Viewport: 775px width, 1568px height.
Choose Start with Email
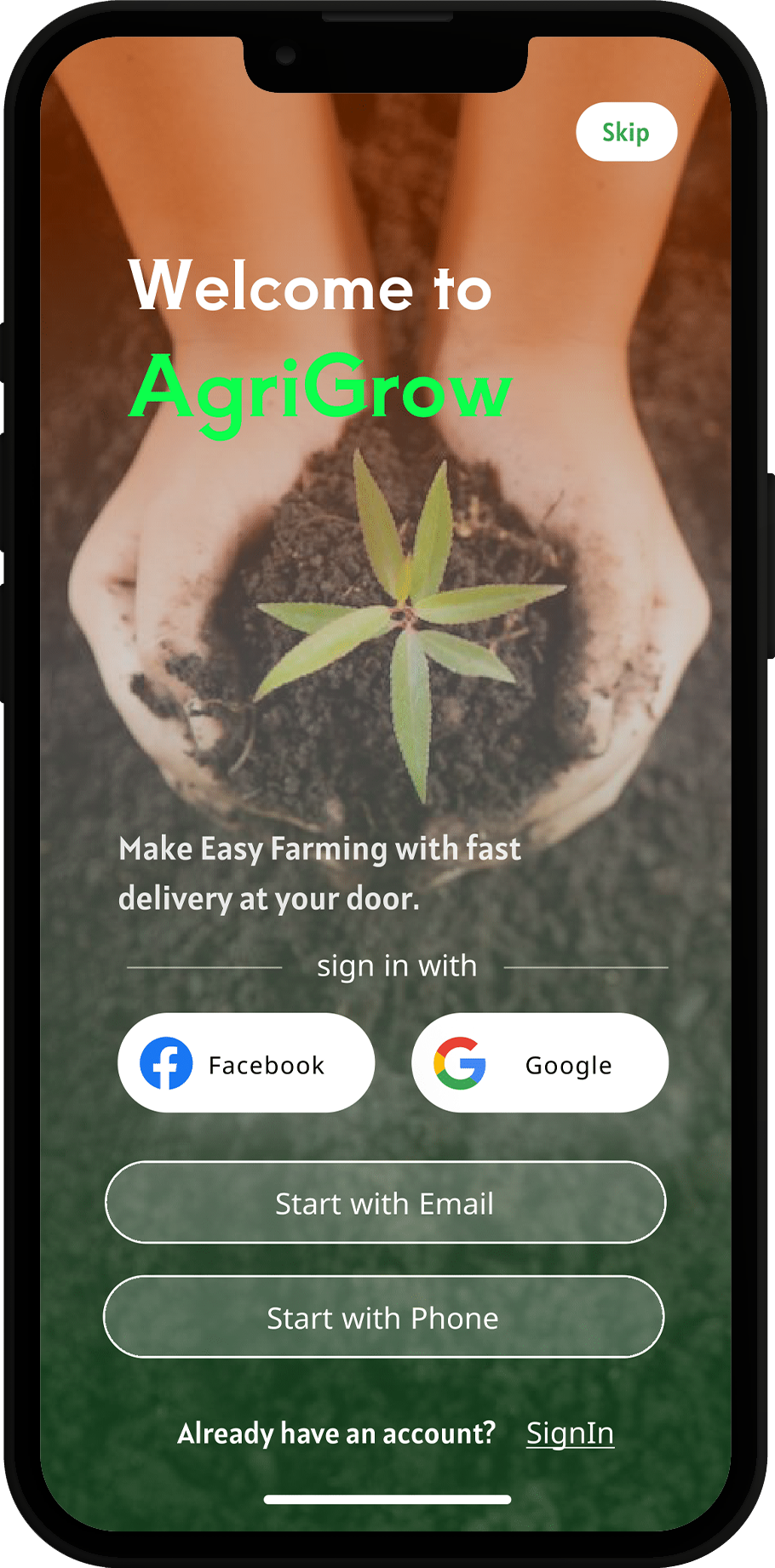pos(385,1203)
